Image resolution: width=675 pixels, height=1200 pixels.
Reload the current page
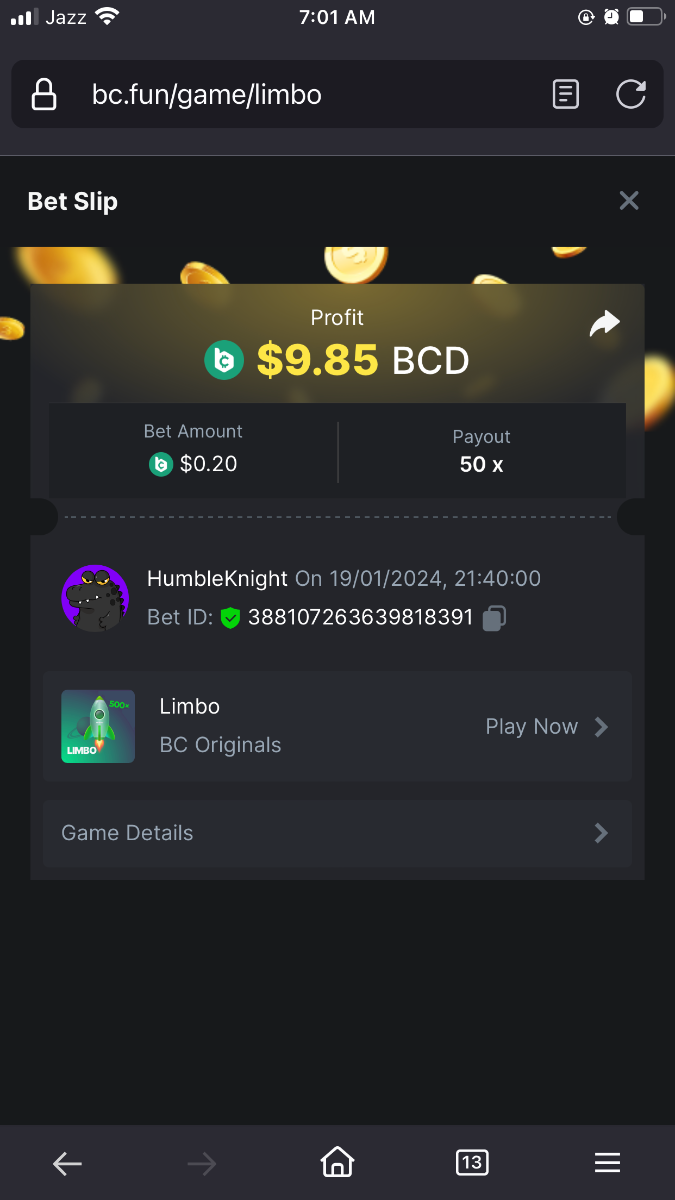631,95
